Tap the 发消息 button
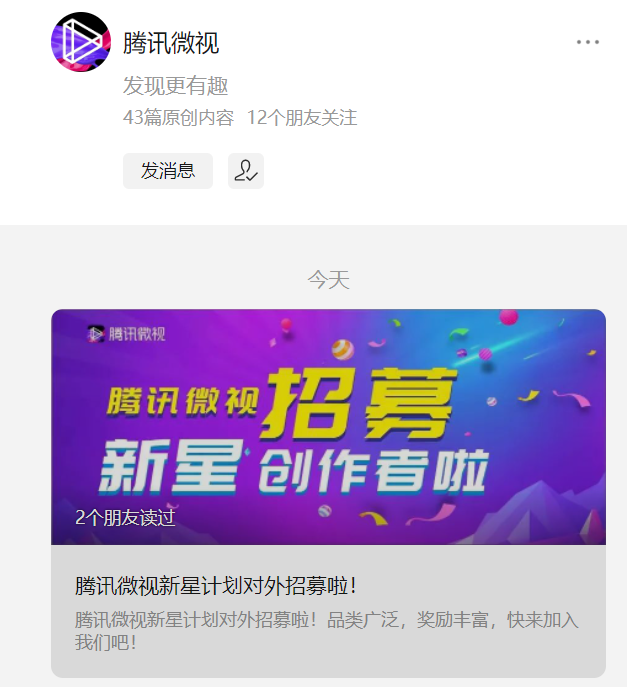Screen dimensions: 627x687 pos(168,171)
